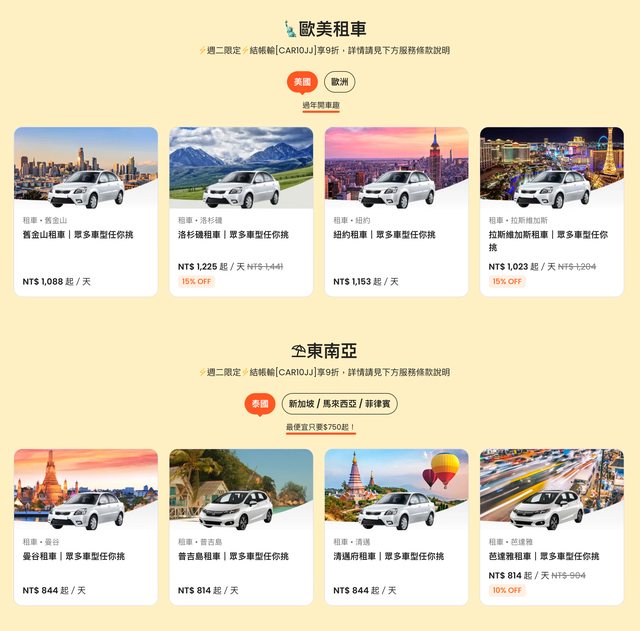Open 洛杉磯租車 car rental card
Screen dimensions: 640x631
[241, 212]
